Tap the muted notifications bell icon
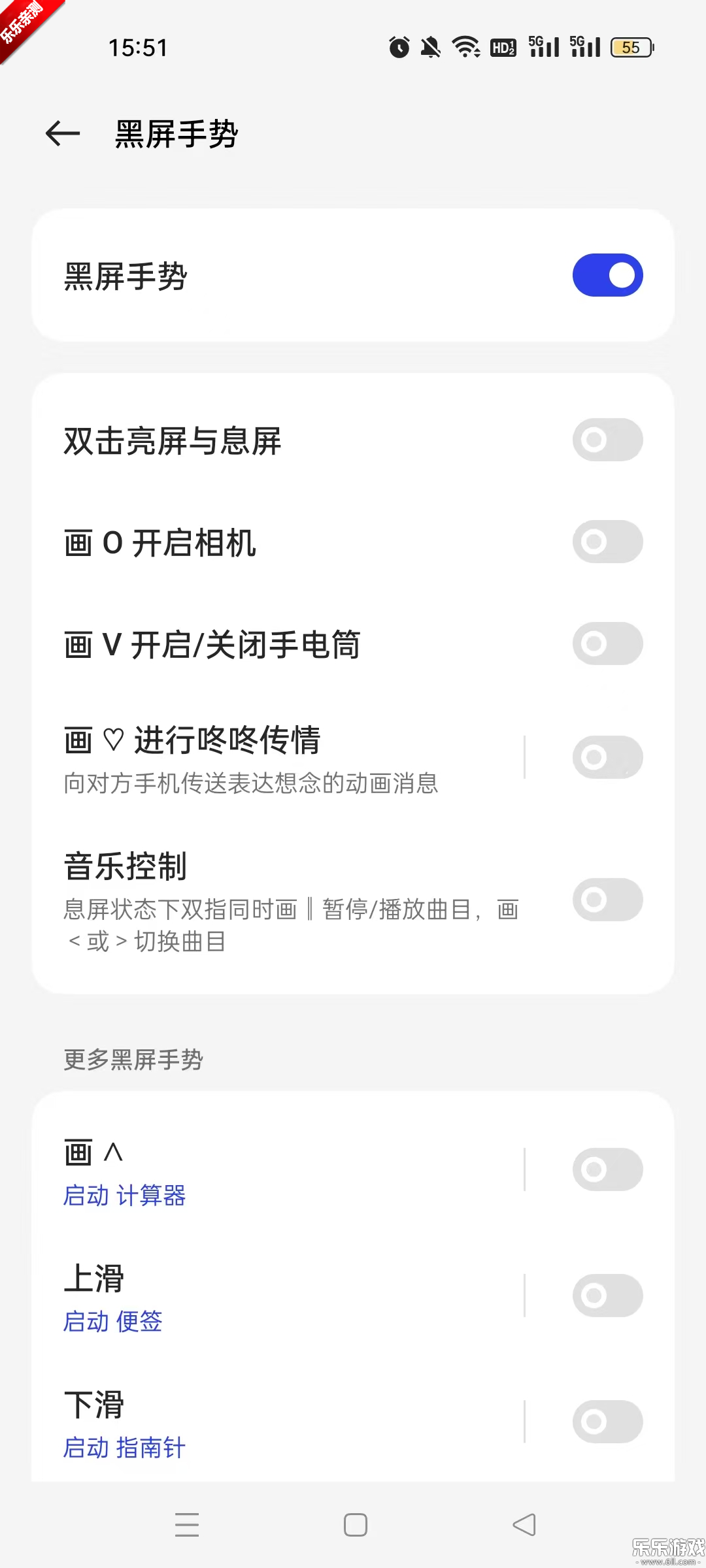Image resolution: width=706 pixels, height=1568 pixels. [x=430, y=47]
